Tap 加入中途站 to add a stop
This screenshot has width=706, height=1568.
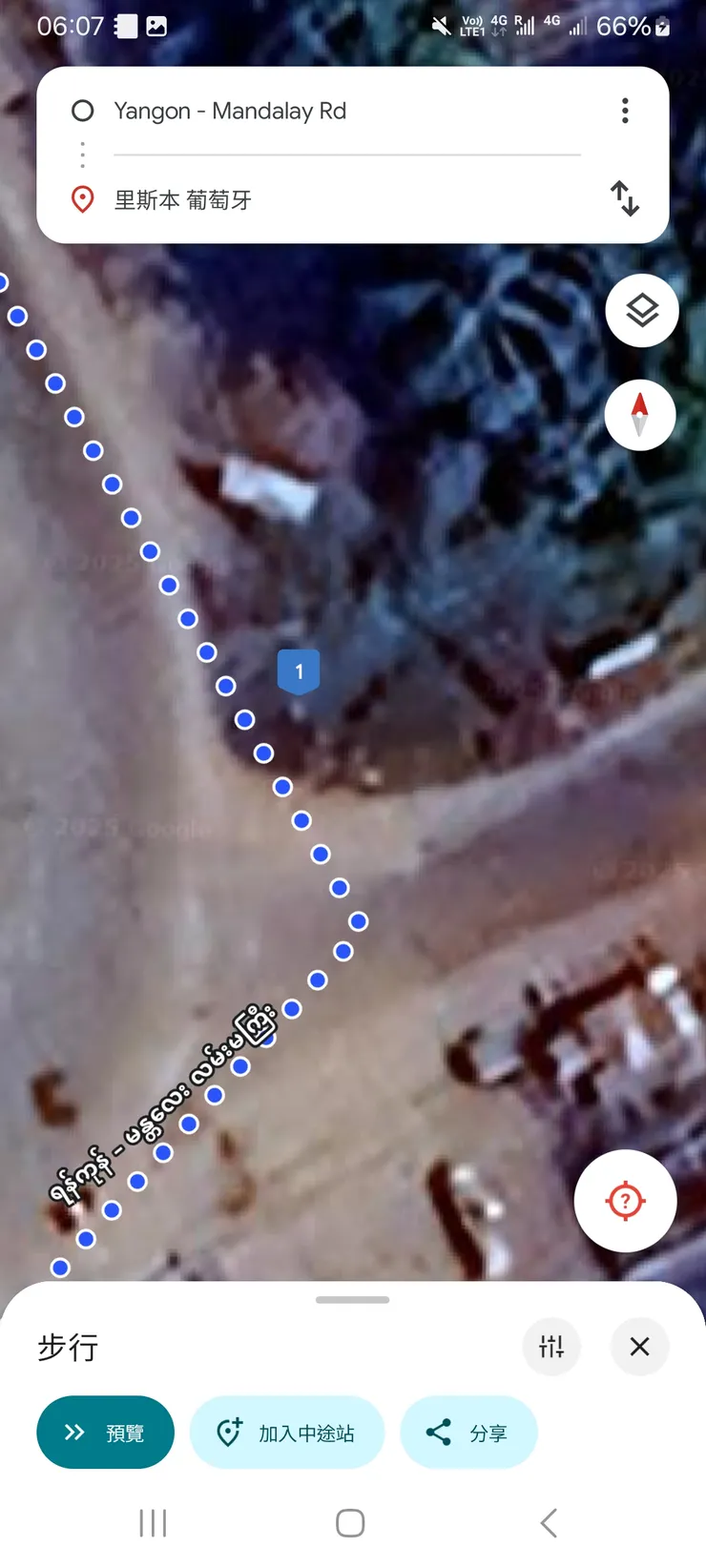[x=287, y=1433]
